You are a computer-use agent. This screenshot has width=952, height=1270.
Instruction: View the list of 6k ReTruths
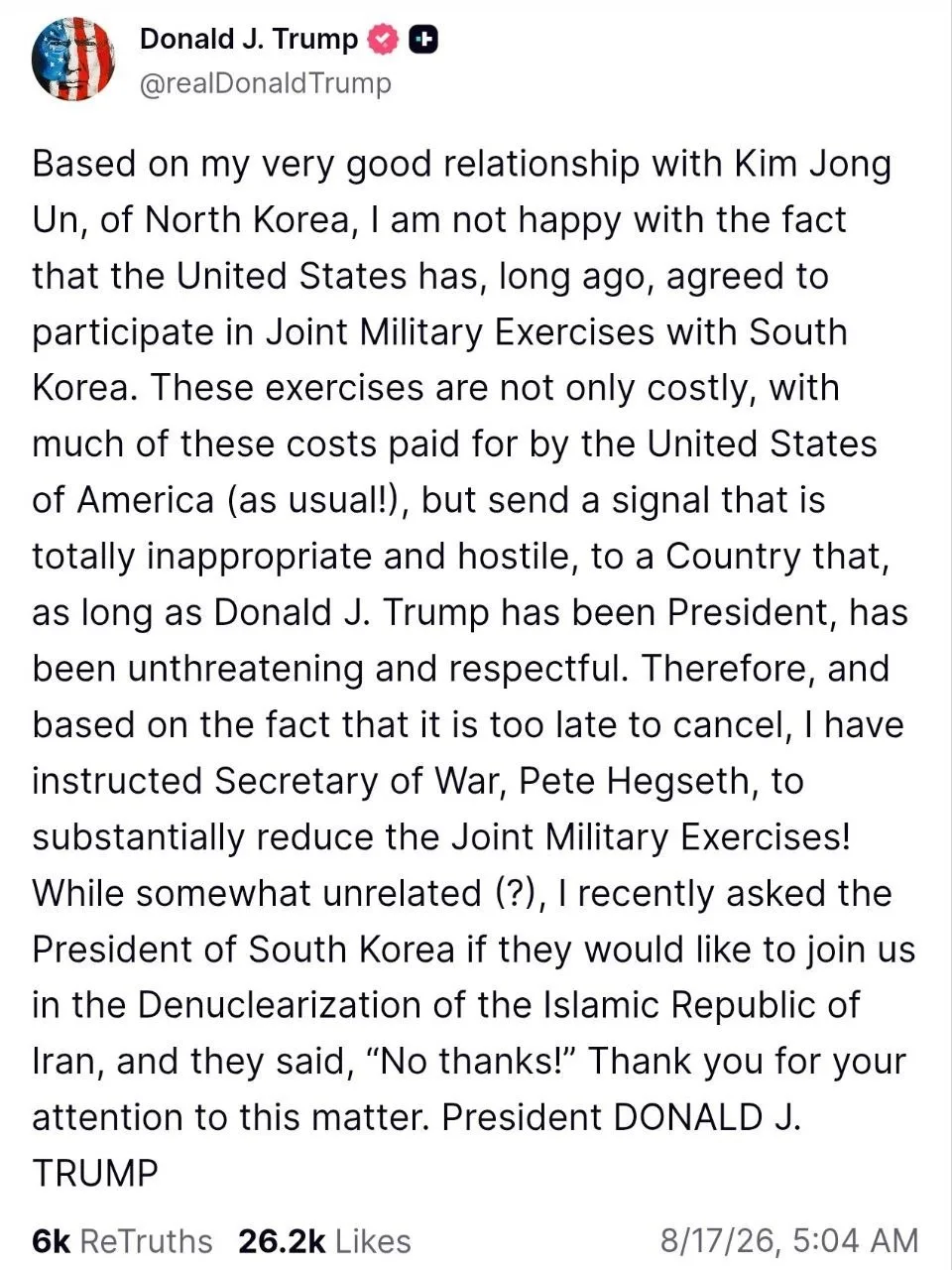click(x=122, y=1240)
